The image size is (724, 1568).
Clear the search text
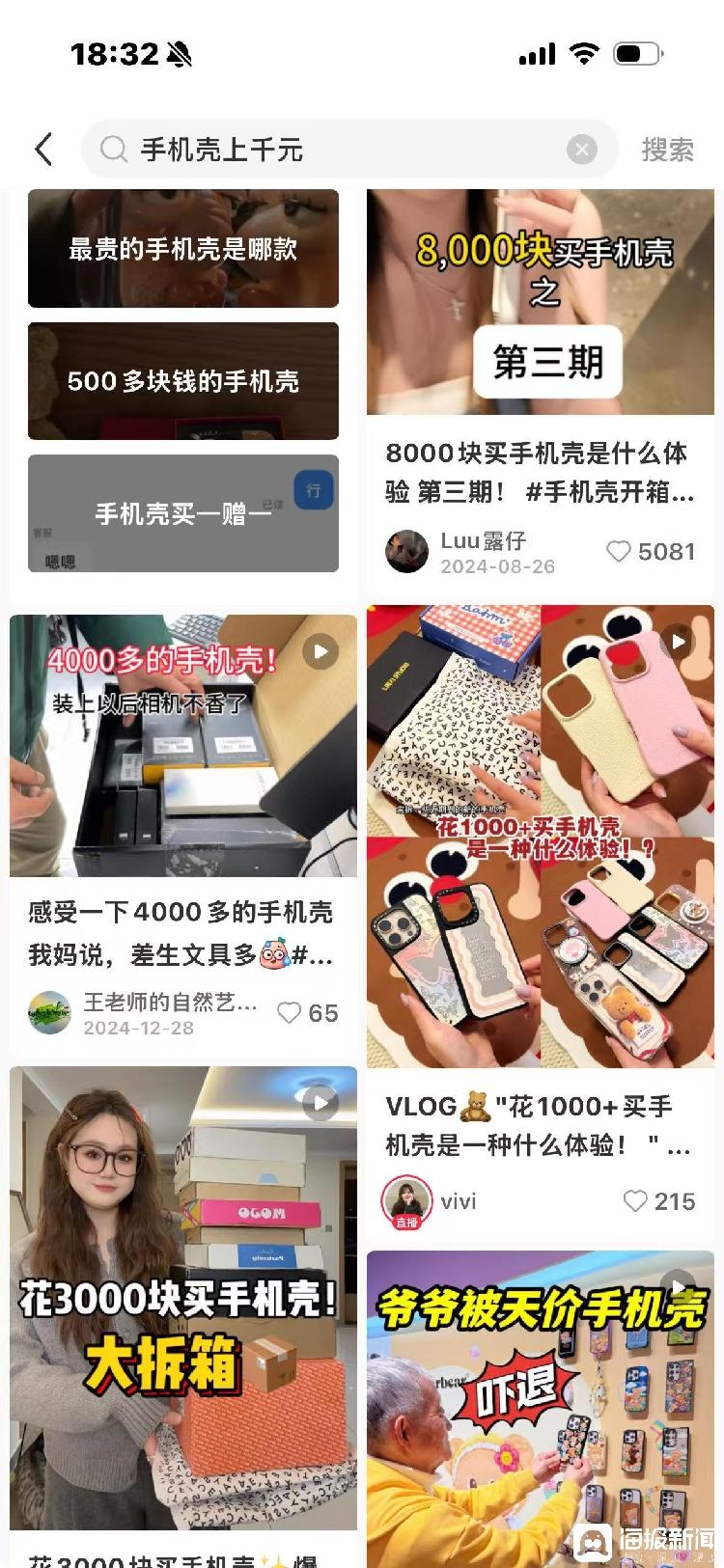coord(581,150)
